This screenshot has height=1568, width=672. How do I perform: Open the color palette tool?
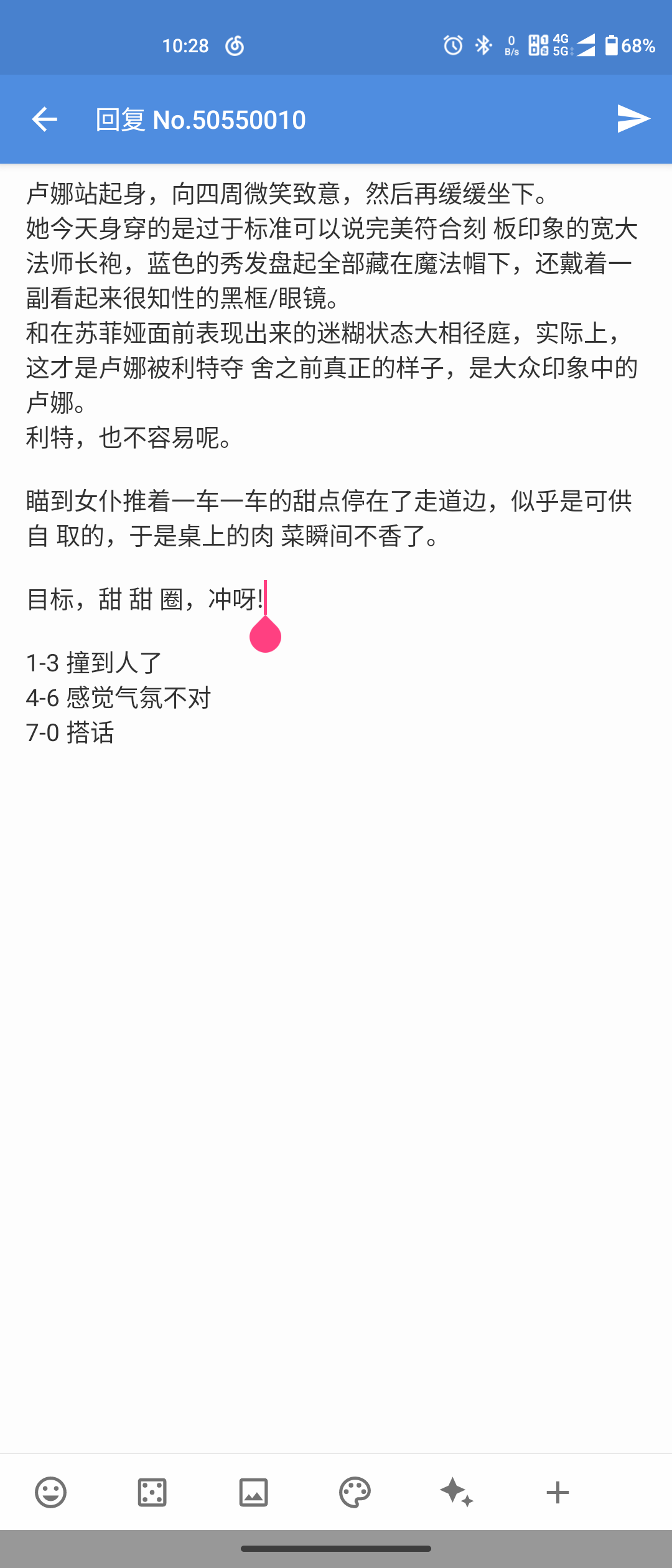point(355,1492)
